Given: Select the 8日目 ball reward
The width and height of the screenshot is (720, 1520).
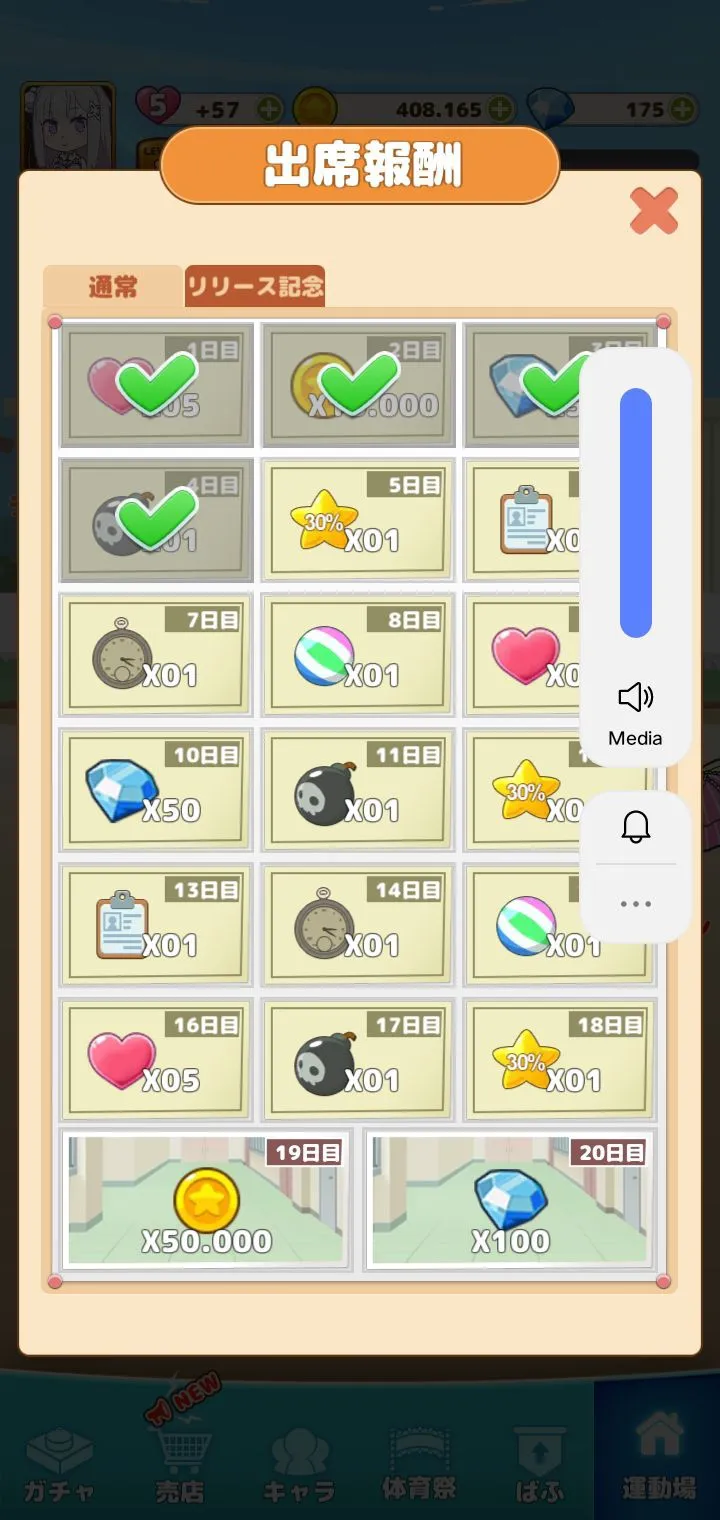Looking at the screenshot, I should pyautogui.click(x=357, y=655).
